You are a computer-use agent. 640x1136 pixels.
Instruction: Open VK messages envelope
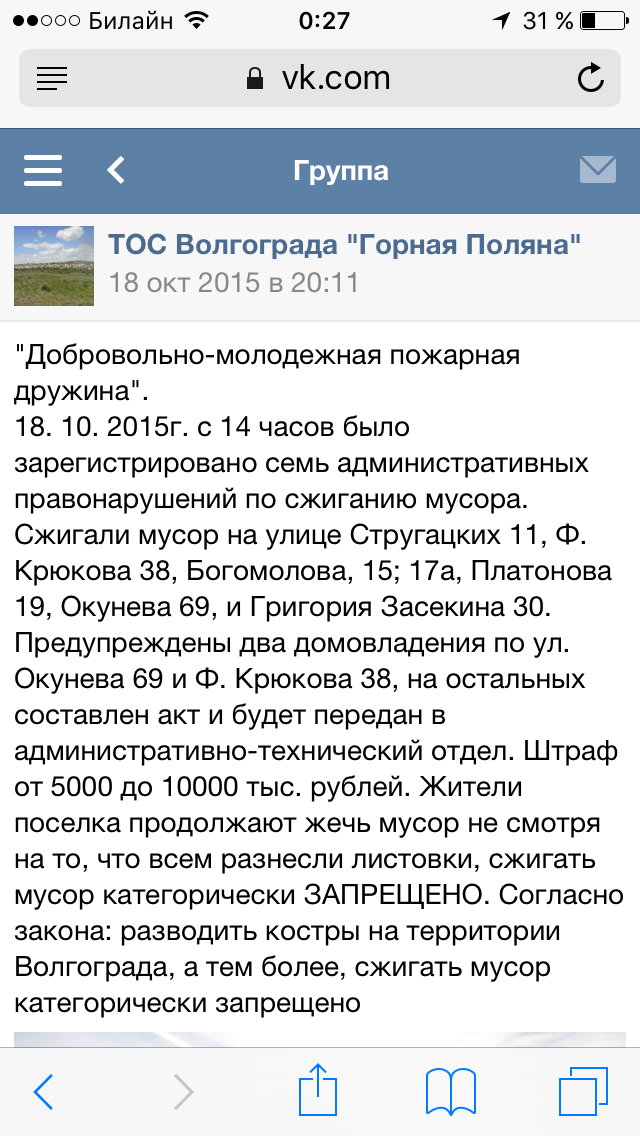click(x=597, y=170)
